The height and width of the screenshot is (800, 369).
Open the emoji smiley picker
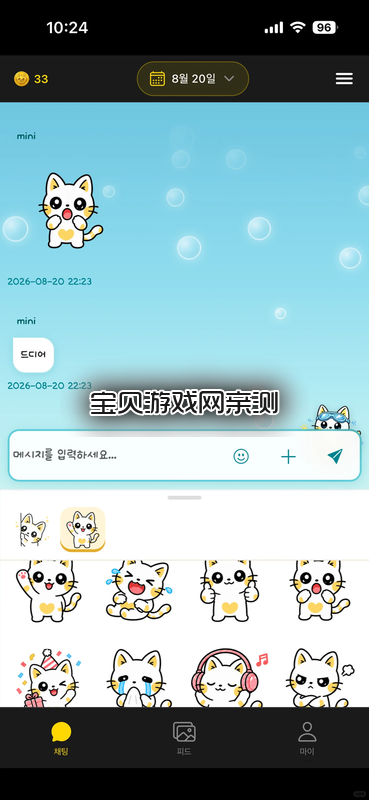click(241, 456)
